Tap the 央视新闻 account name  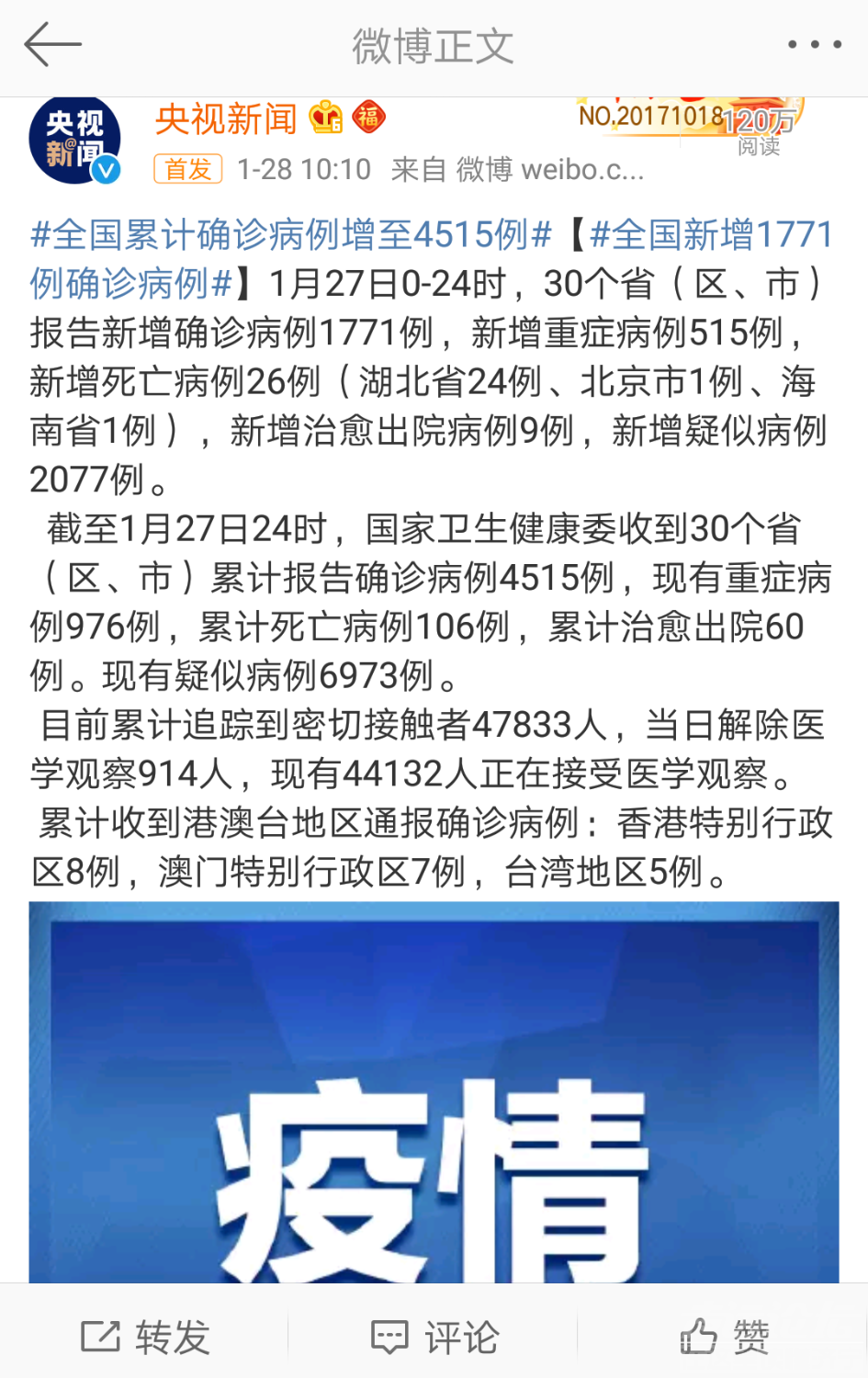[x=226, y=119]
